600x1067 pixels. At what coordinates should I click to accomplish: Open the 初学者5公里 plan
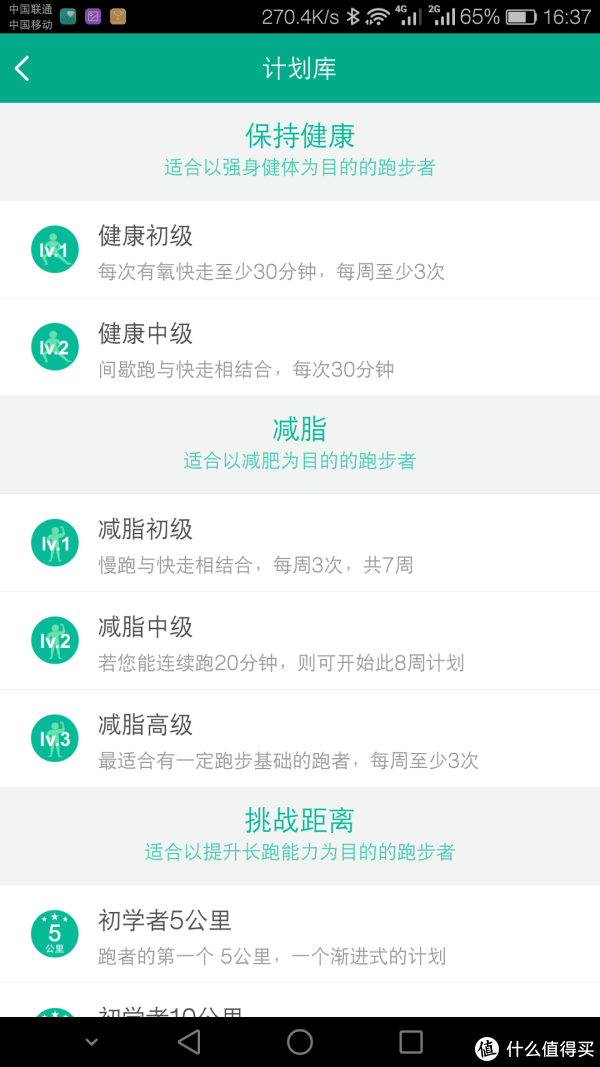point(300,934)
